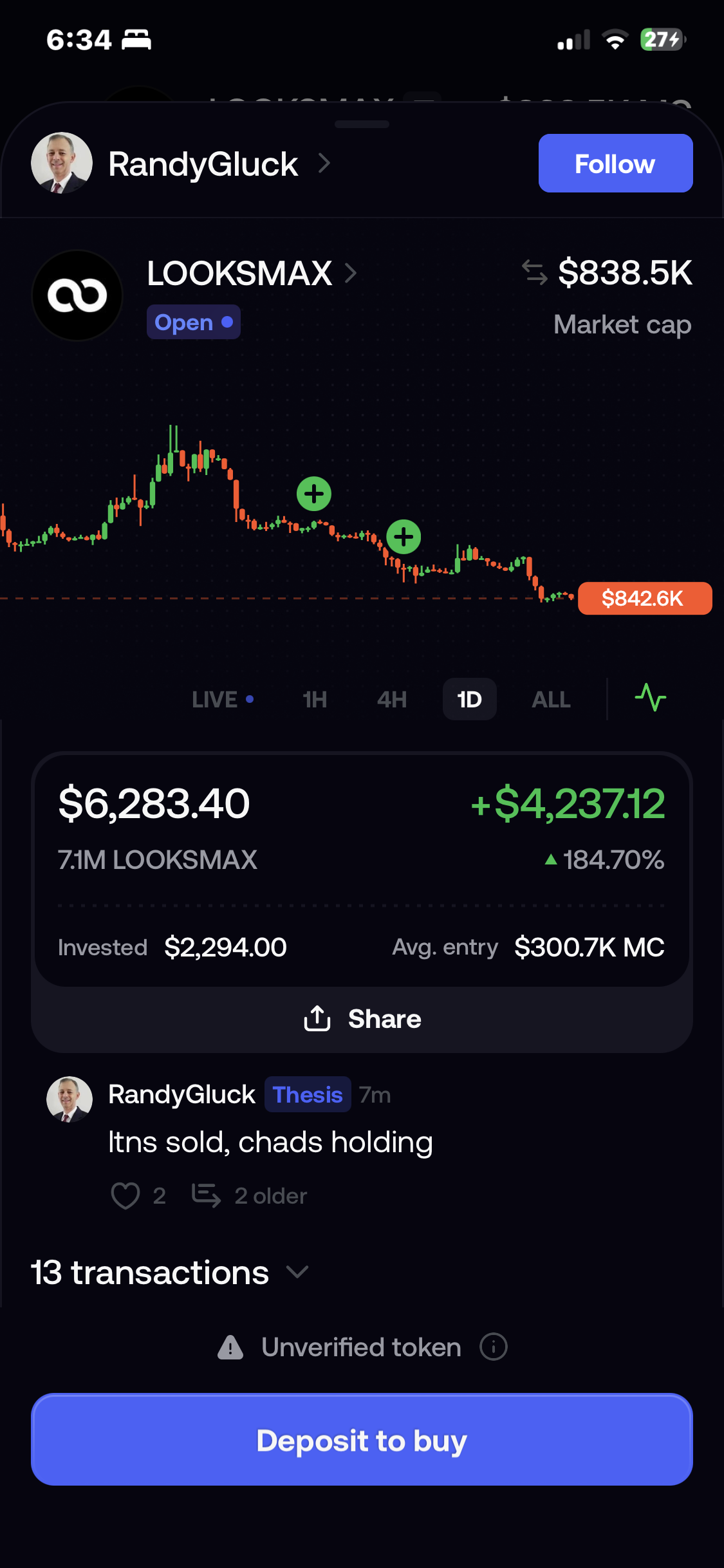The height and width of the screenshot is (1568, 724).
Task: Tap the first buy marker on chart
Action: click(x=314, y=494)
